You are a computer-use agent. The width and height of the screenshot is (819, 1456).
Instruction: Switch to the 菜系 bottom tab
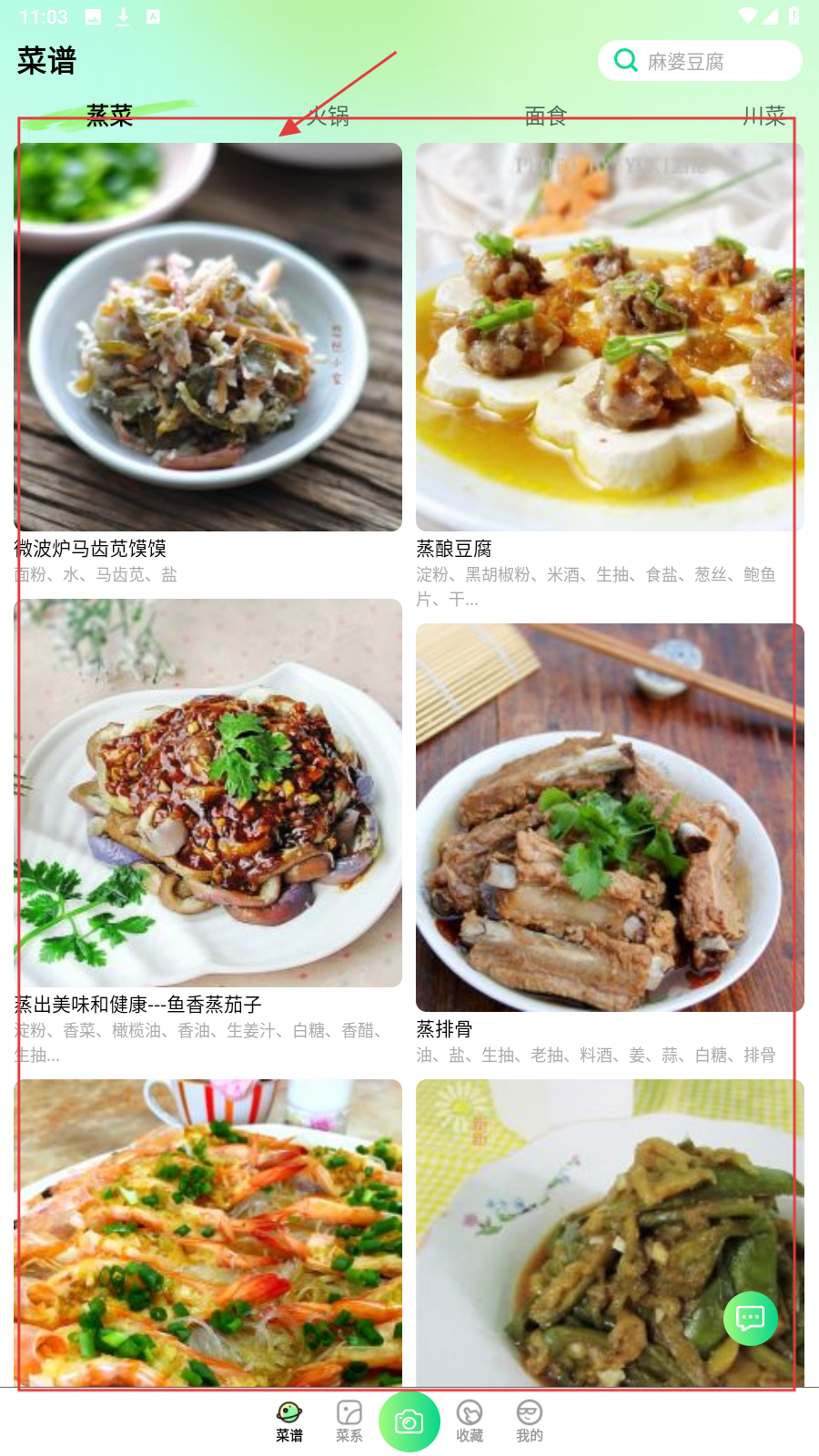pos(349,1421)
